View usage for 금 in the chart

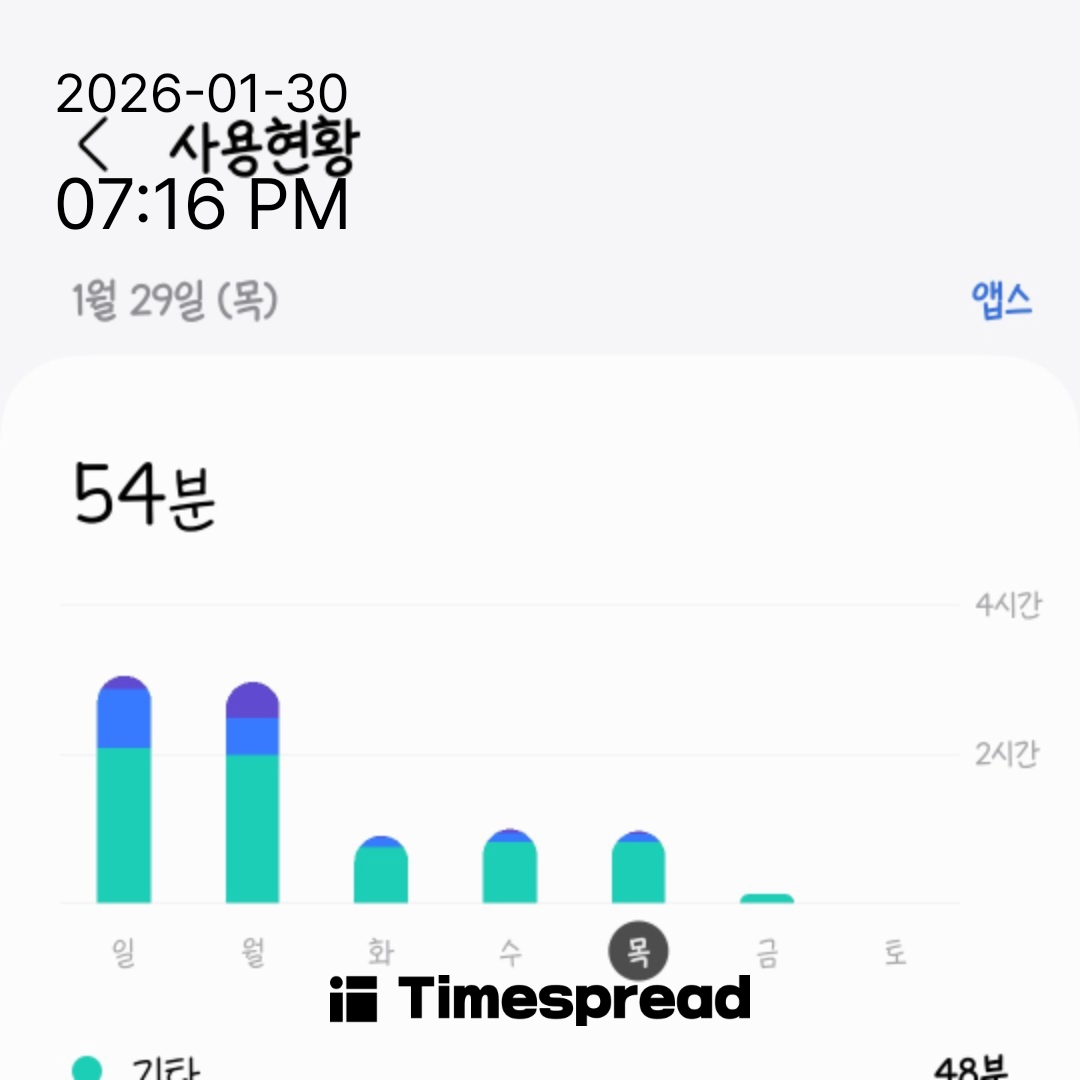(767, 899)
